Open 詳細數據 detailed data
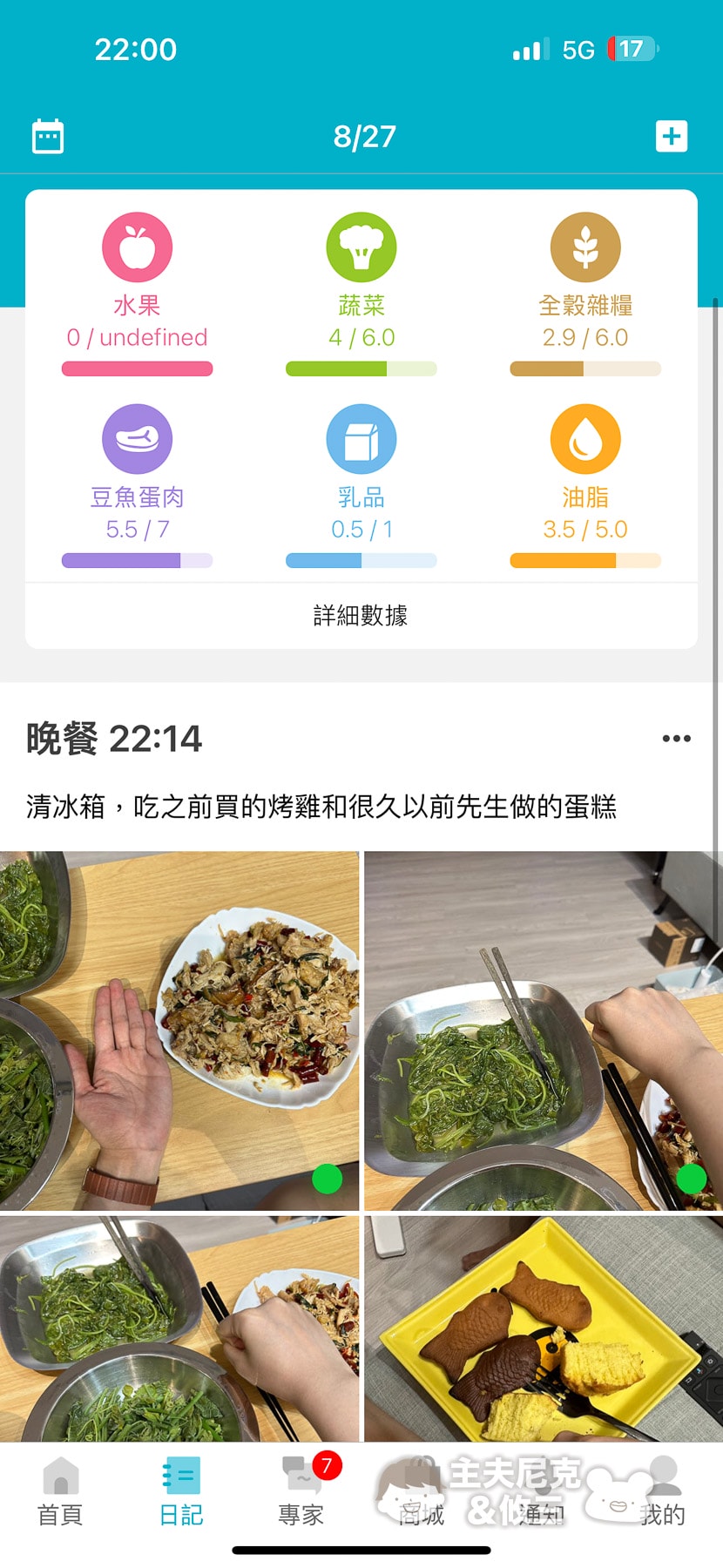Viewport: 723px width, 1568px height. click(x=361, y=616)
